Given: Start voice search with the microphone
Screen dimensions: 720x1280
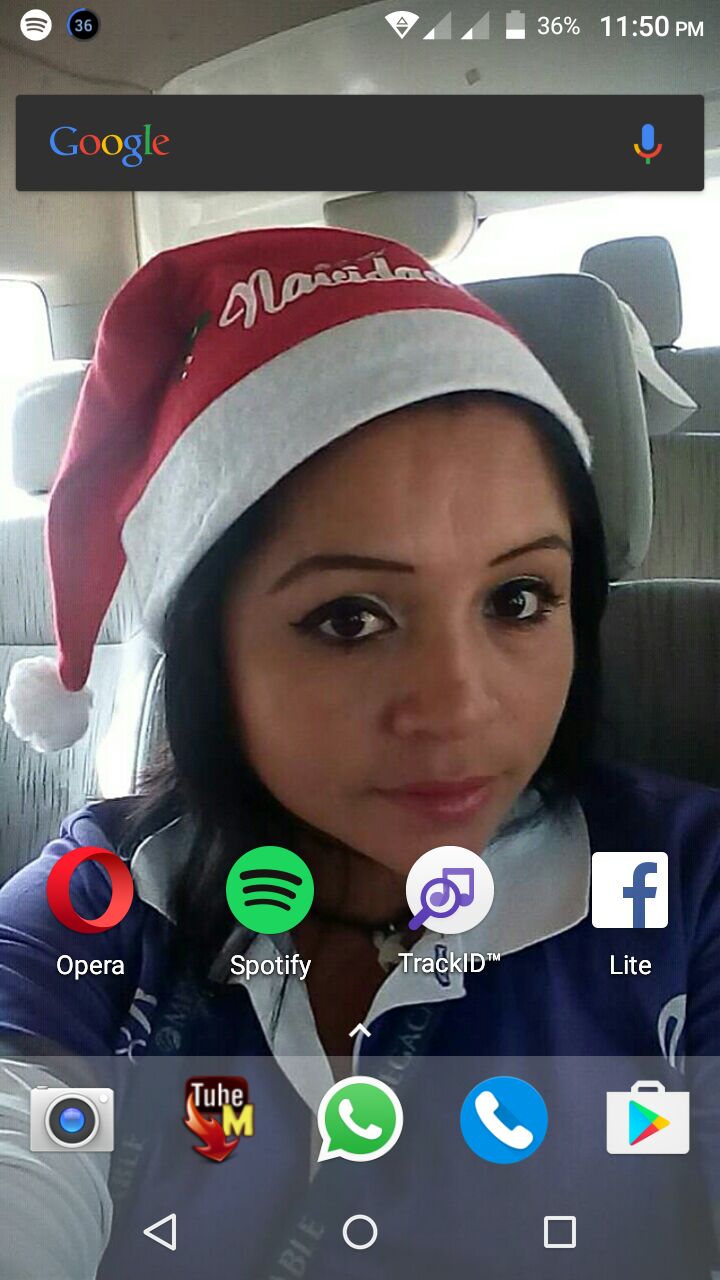Looking at the screenshot, I should (x=648, y=144).
